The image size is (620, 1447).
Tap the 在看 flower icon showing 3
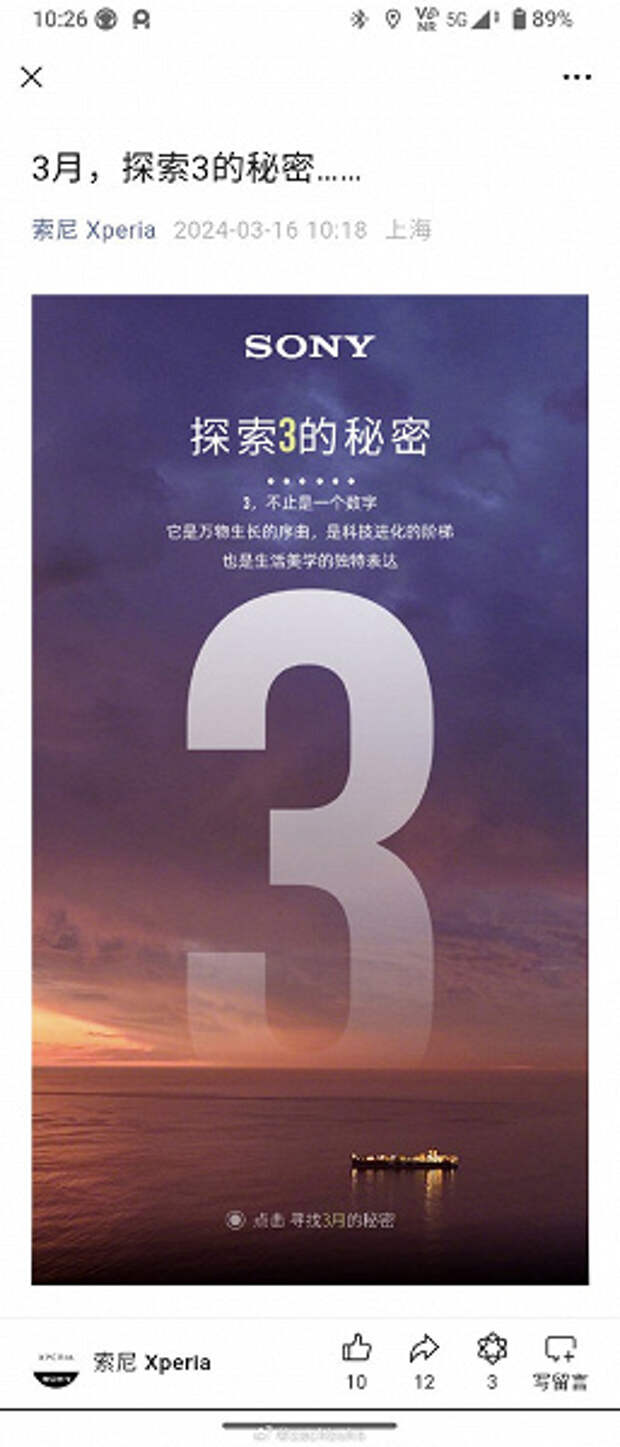point(491,1350)
